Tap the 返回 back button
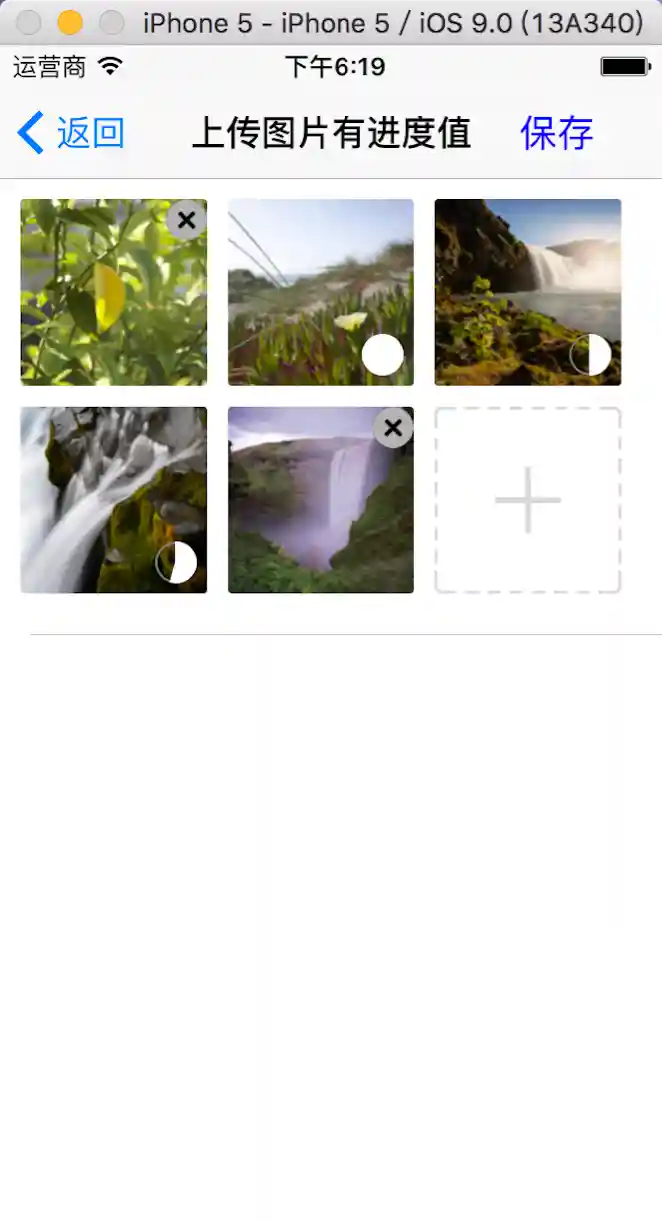Screen dimensions: 662x1222 click(71, 133)
